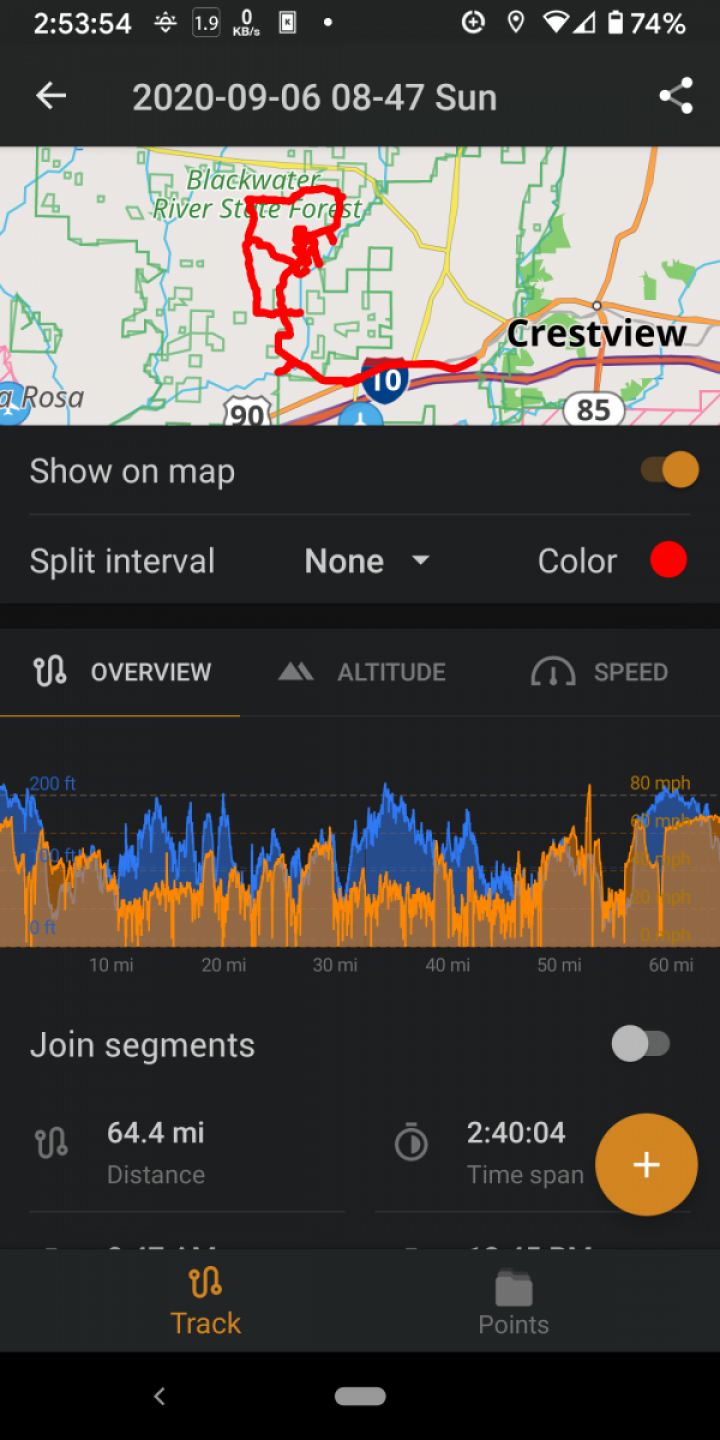Enable the Join segments switch

pyautogui.click(x=641, y=1044)
